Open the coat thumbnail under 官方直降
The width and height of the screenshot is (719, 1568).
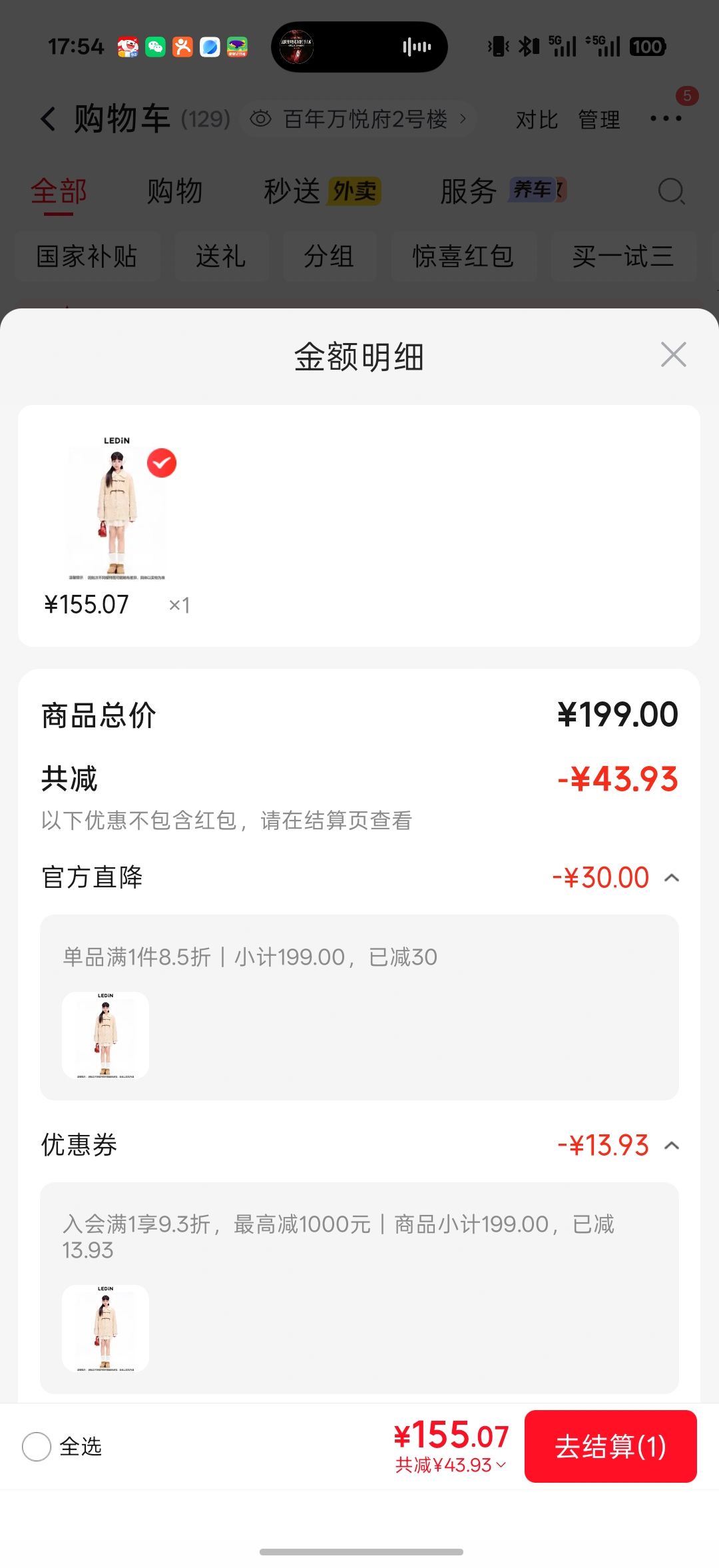[x=105, y=1035]
